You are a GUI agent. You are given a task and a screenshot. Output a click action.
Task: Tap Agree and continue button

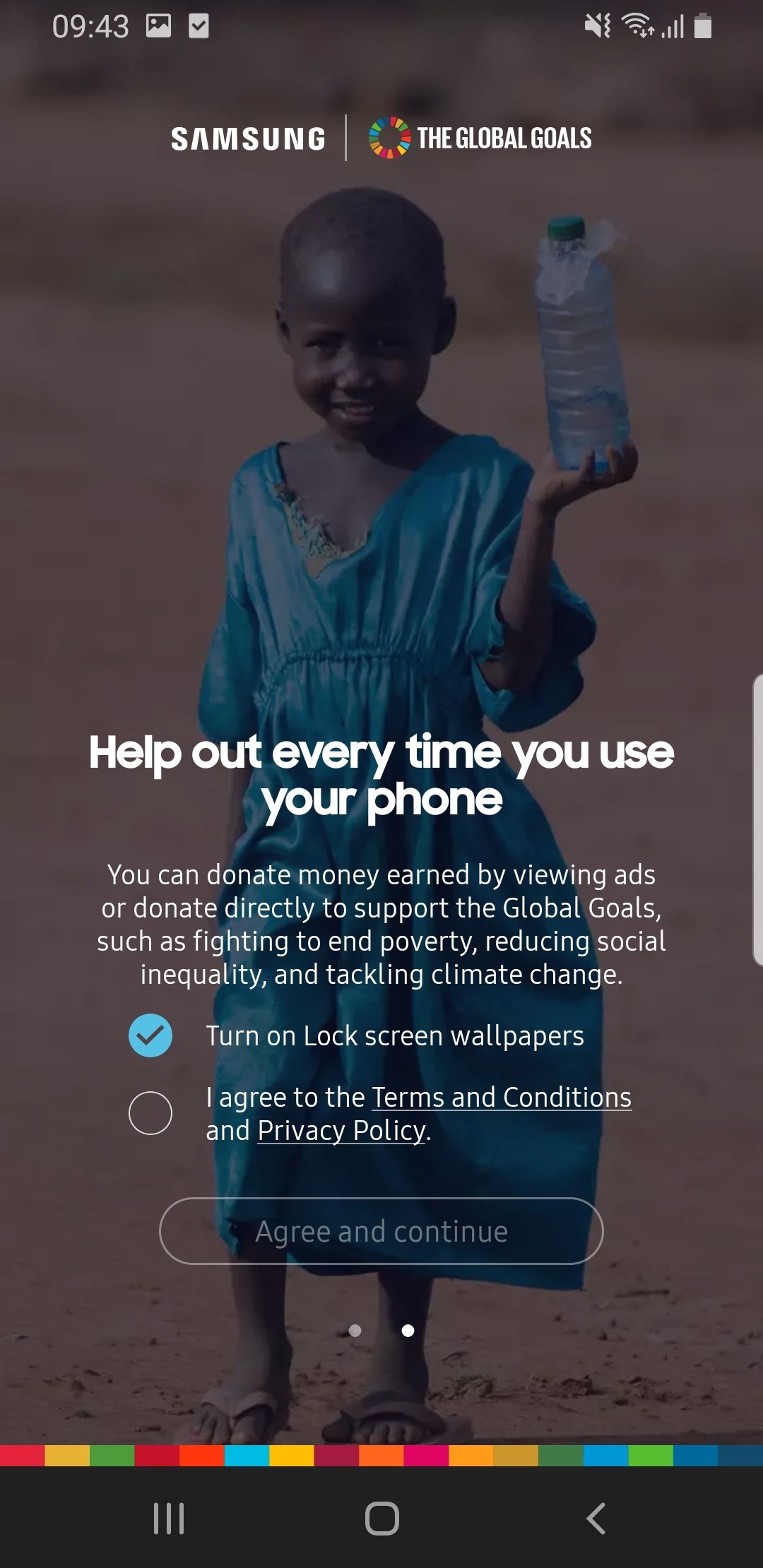click(381, 1231)
